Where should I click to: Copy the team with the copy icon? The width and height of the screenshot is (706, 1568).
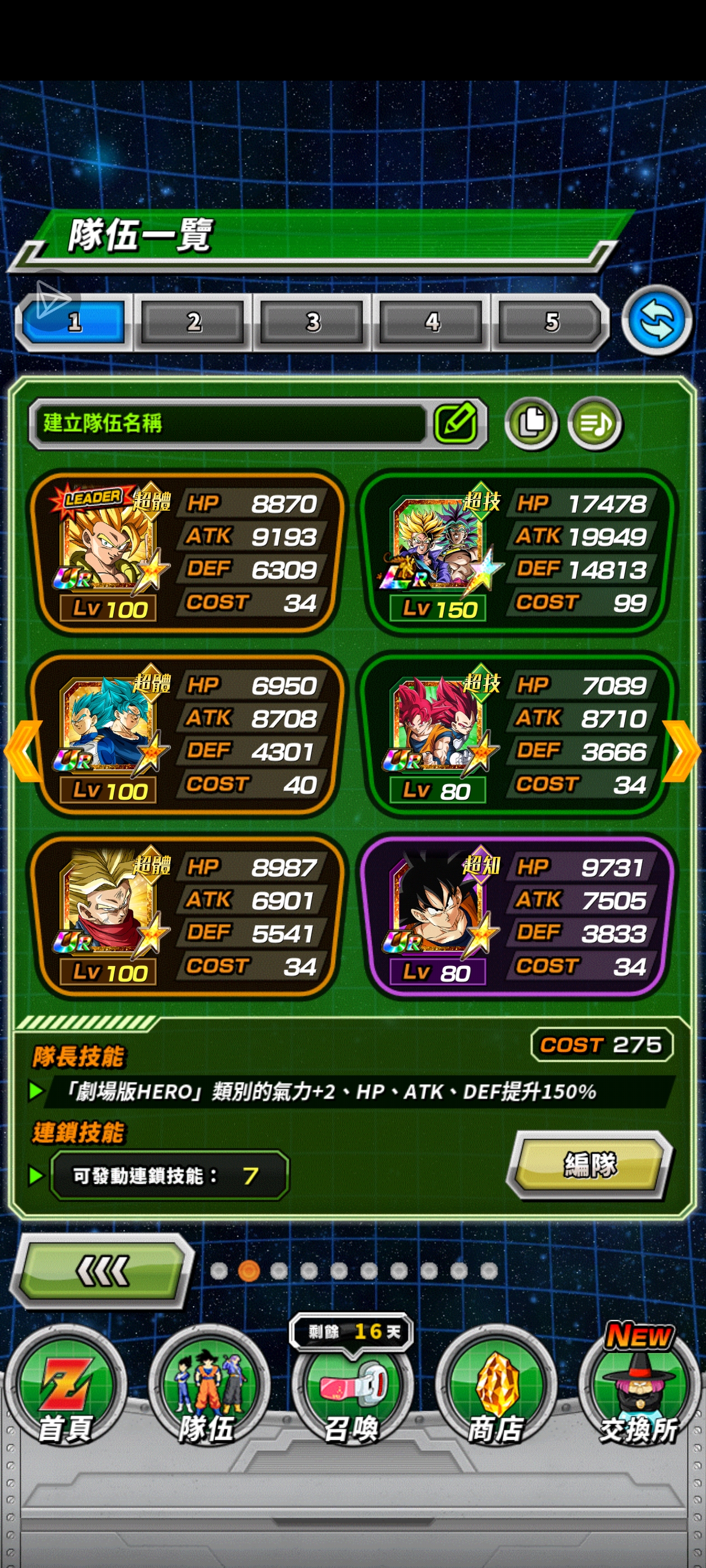coord(531,423)
